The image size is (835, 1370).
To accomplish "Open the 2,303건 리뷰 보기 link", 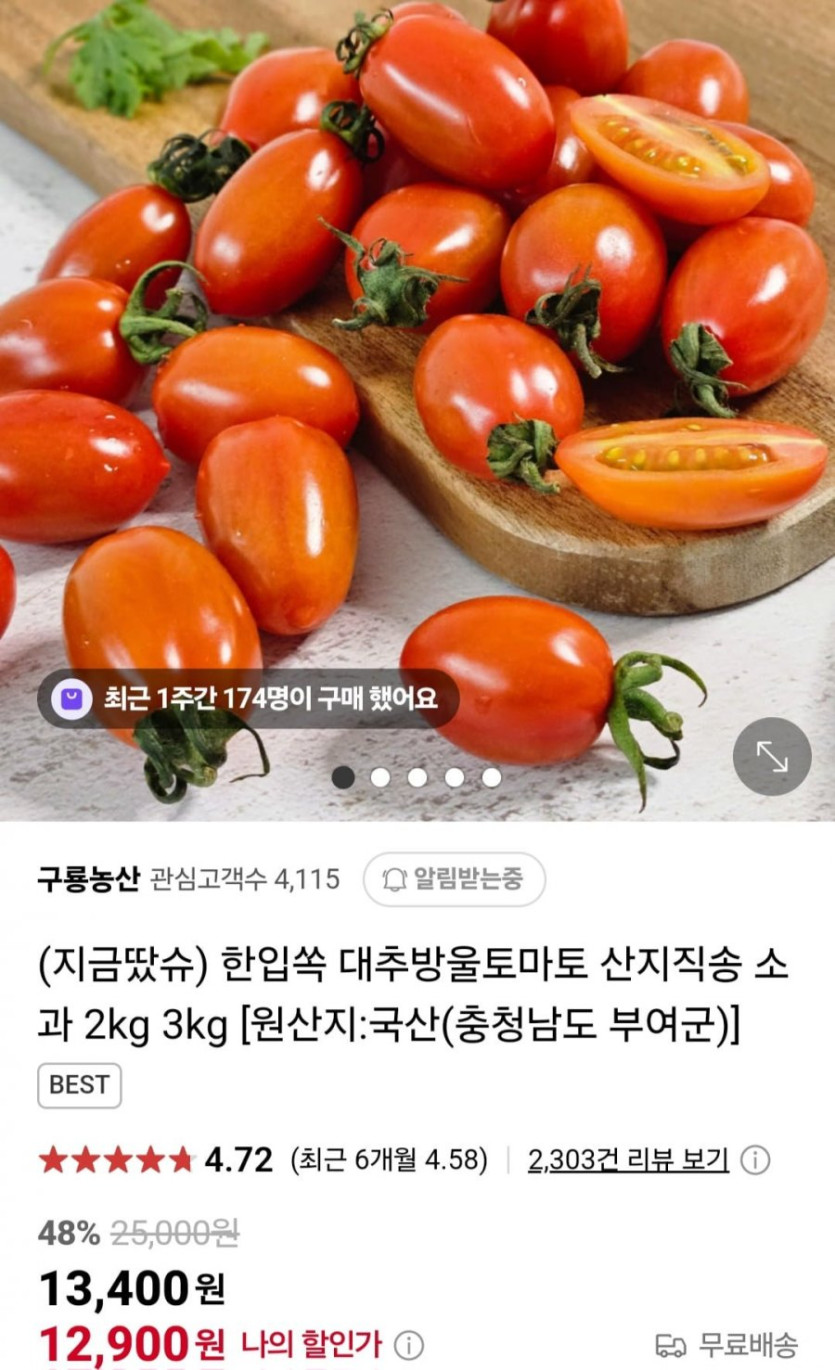I will [x=627, y=1160].
